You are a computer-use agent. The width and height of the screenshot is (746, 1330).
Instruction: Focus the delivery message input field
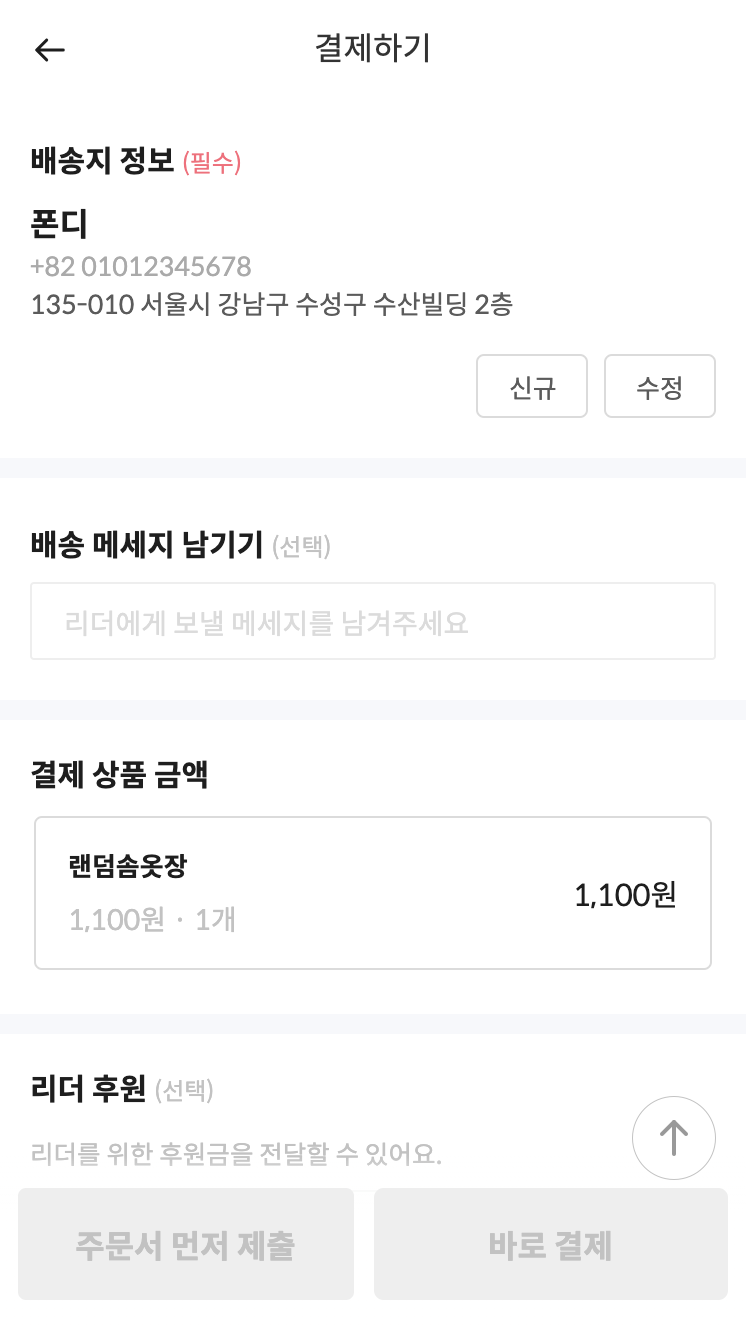pyautogui.click(x=373, y=621)
